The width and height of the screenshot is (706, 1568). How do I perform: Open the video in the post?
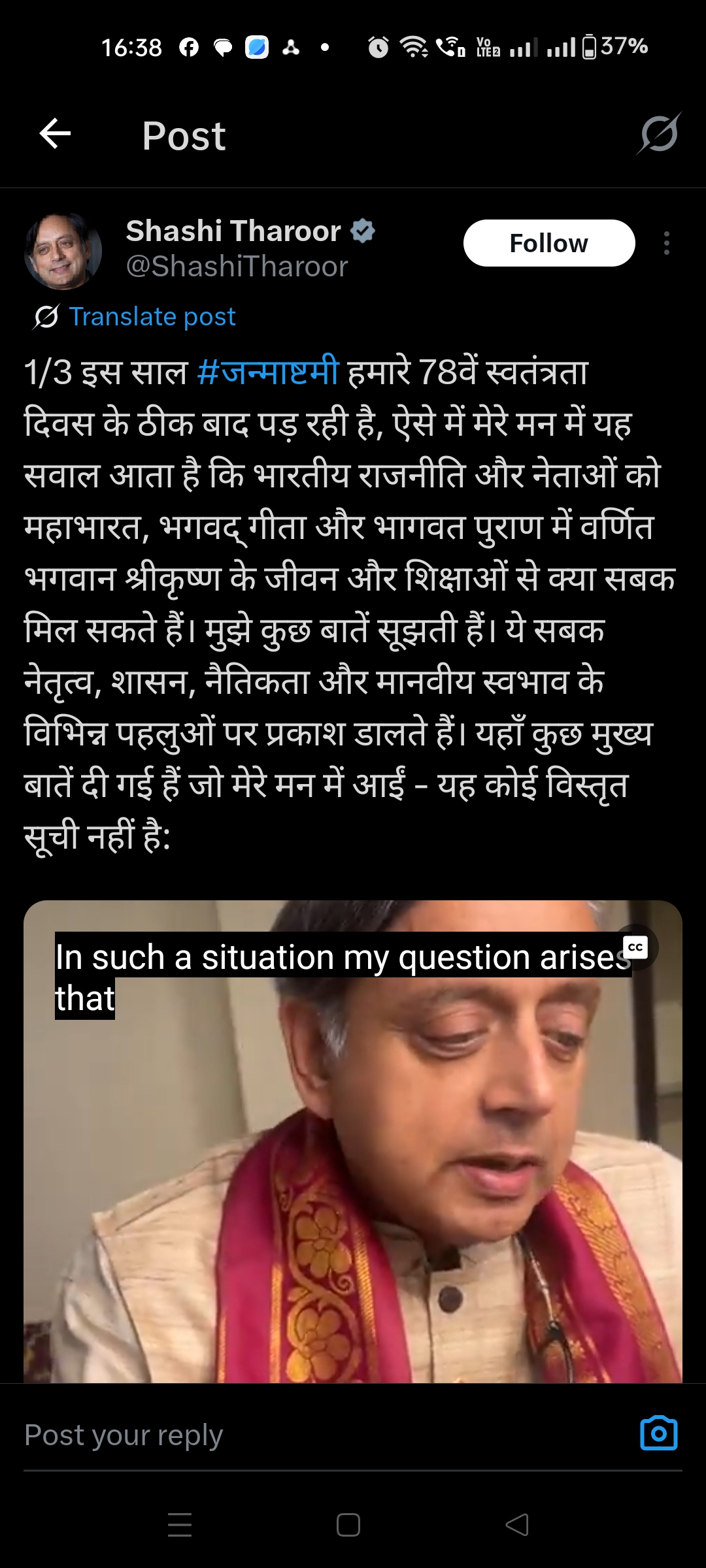tap(353, 1176)
